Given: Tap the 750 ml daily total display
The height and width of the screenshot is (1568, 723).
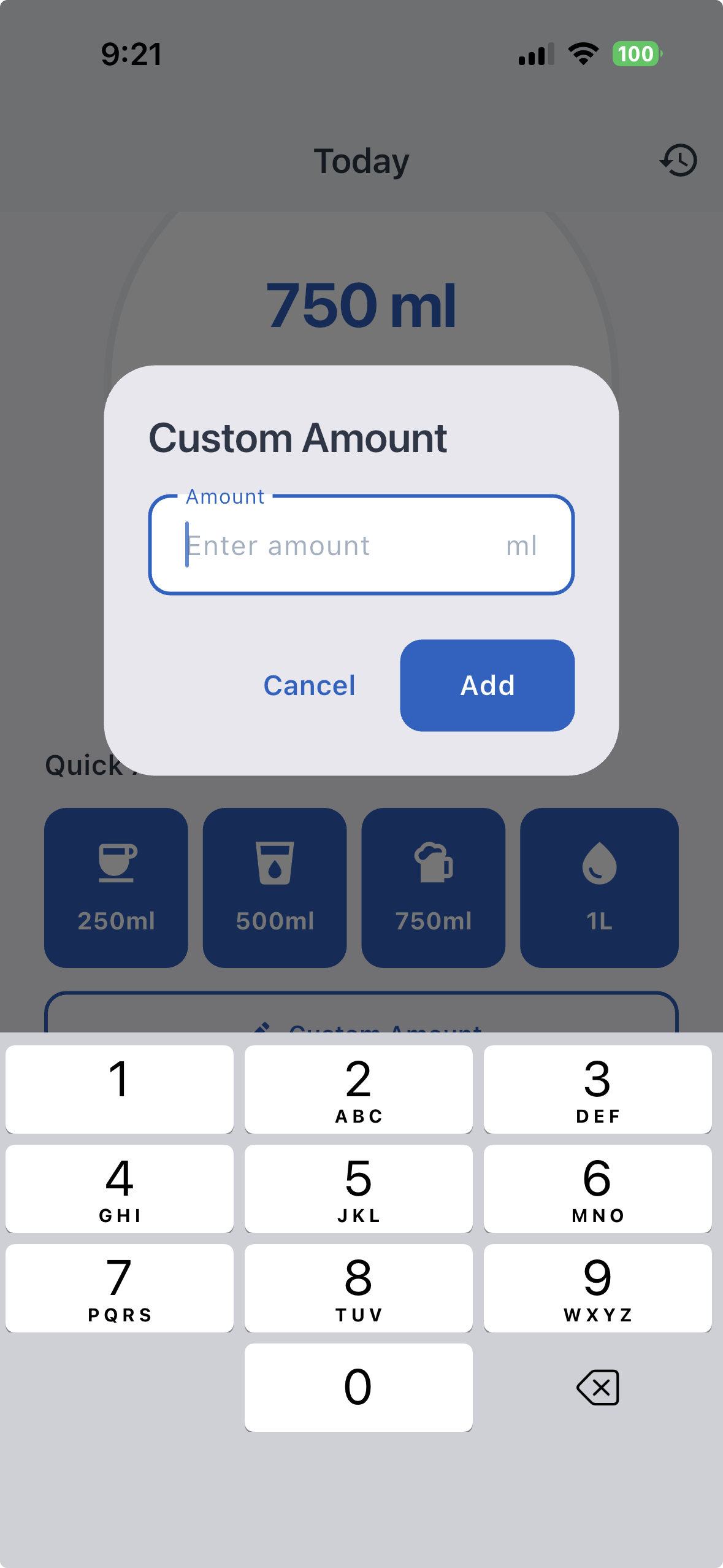Looking at the screenshot, I should click(361, 305).
